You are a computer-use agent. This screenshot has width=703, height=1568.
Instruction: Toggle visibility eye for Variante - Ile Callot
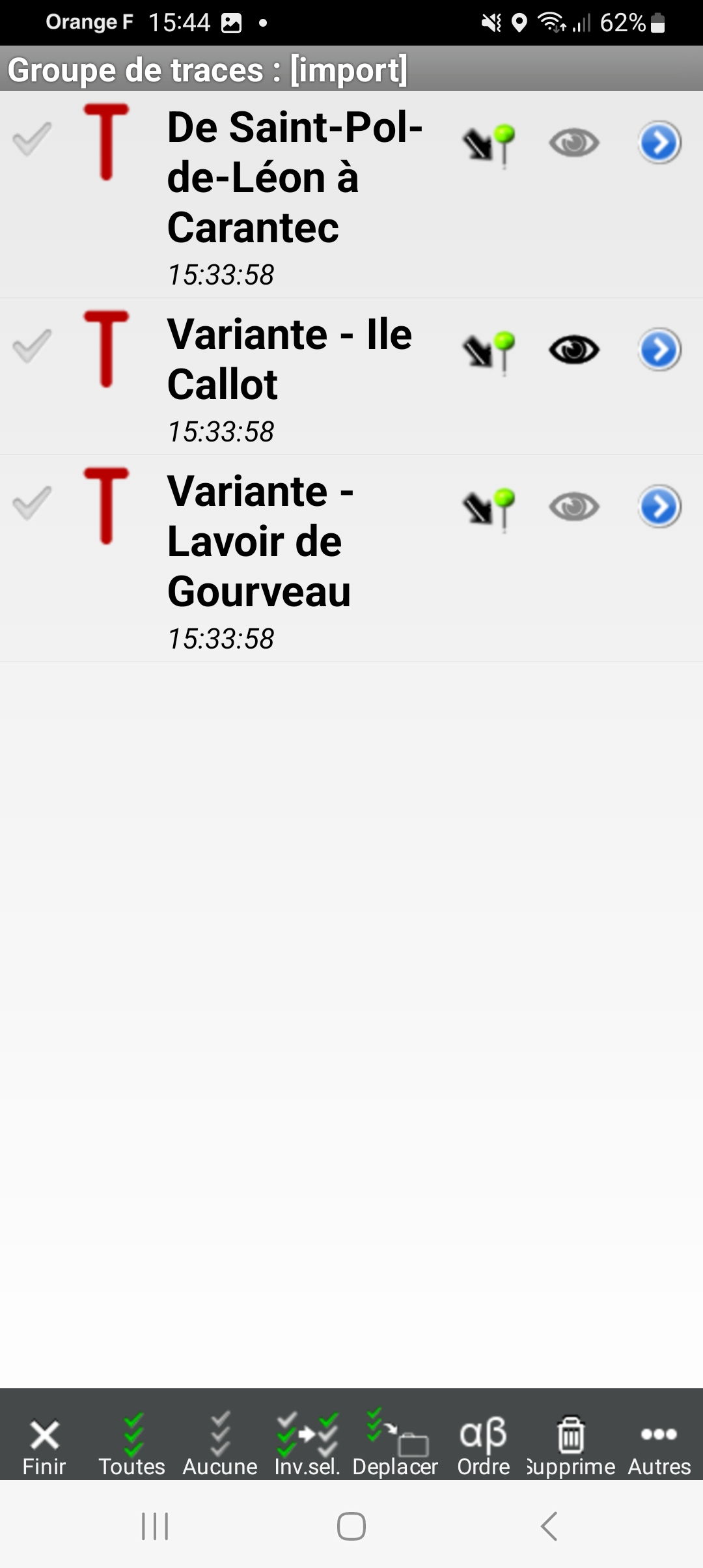pyautogui.click(x=573, y=350)
